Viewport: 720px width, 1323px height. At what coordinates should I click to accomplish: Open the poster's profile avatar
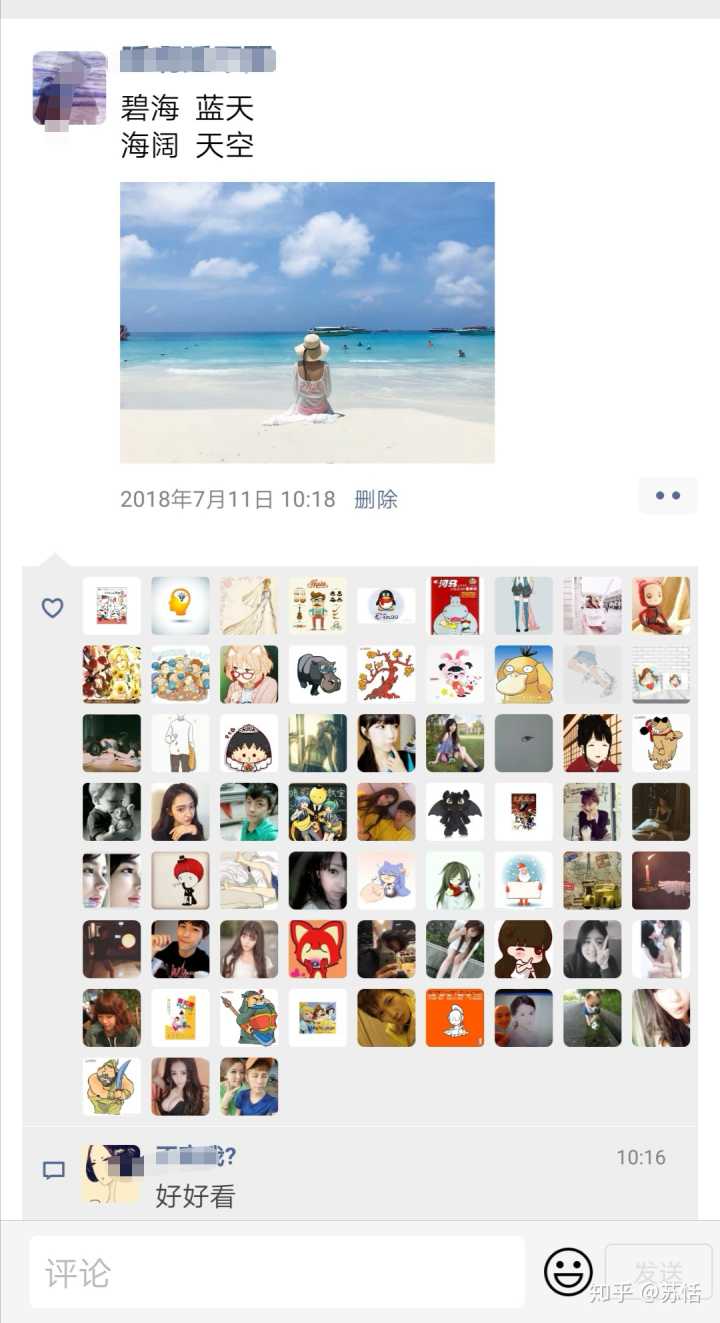(69, 88)
